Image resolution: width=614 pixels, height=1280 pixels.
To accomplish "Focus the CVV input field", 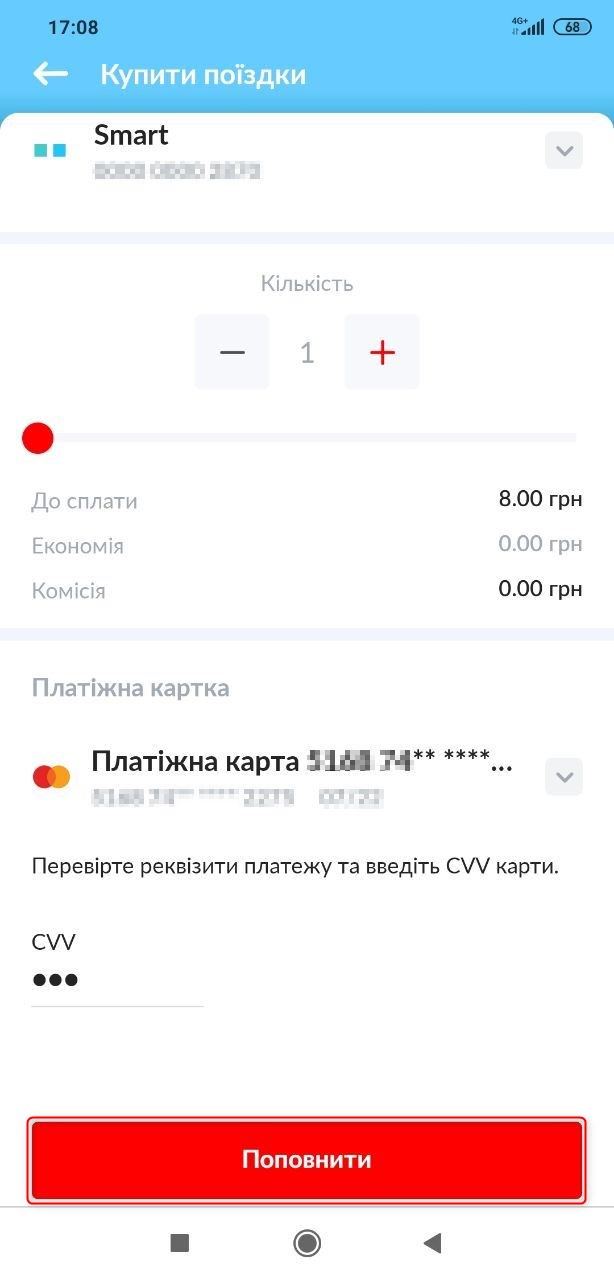I will (x=116, y=980).
